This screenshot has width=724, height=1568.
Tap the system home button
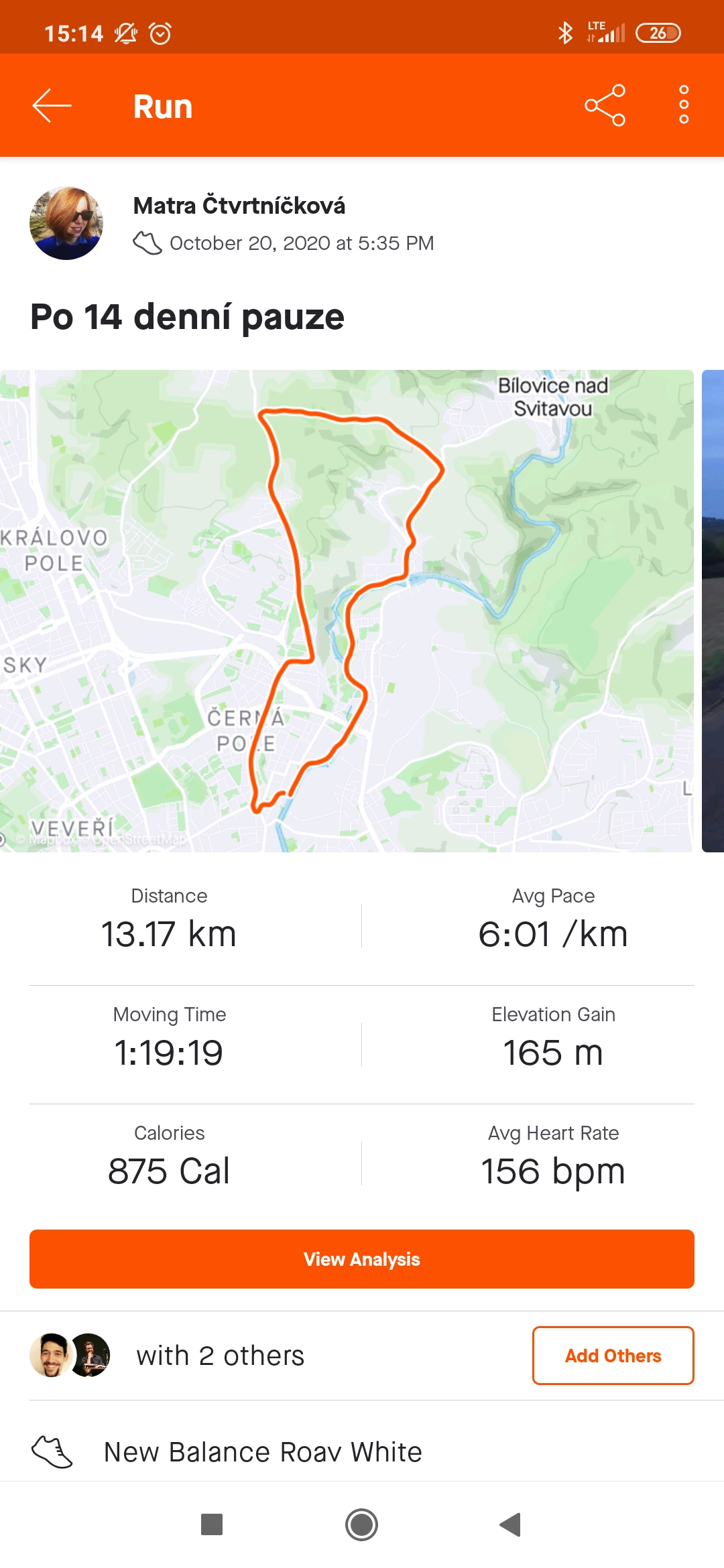point(362,1525)
